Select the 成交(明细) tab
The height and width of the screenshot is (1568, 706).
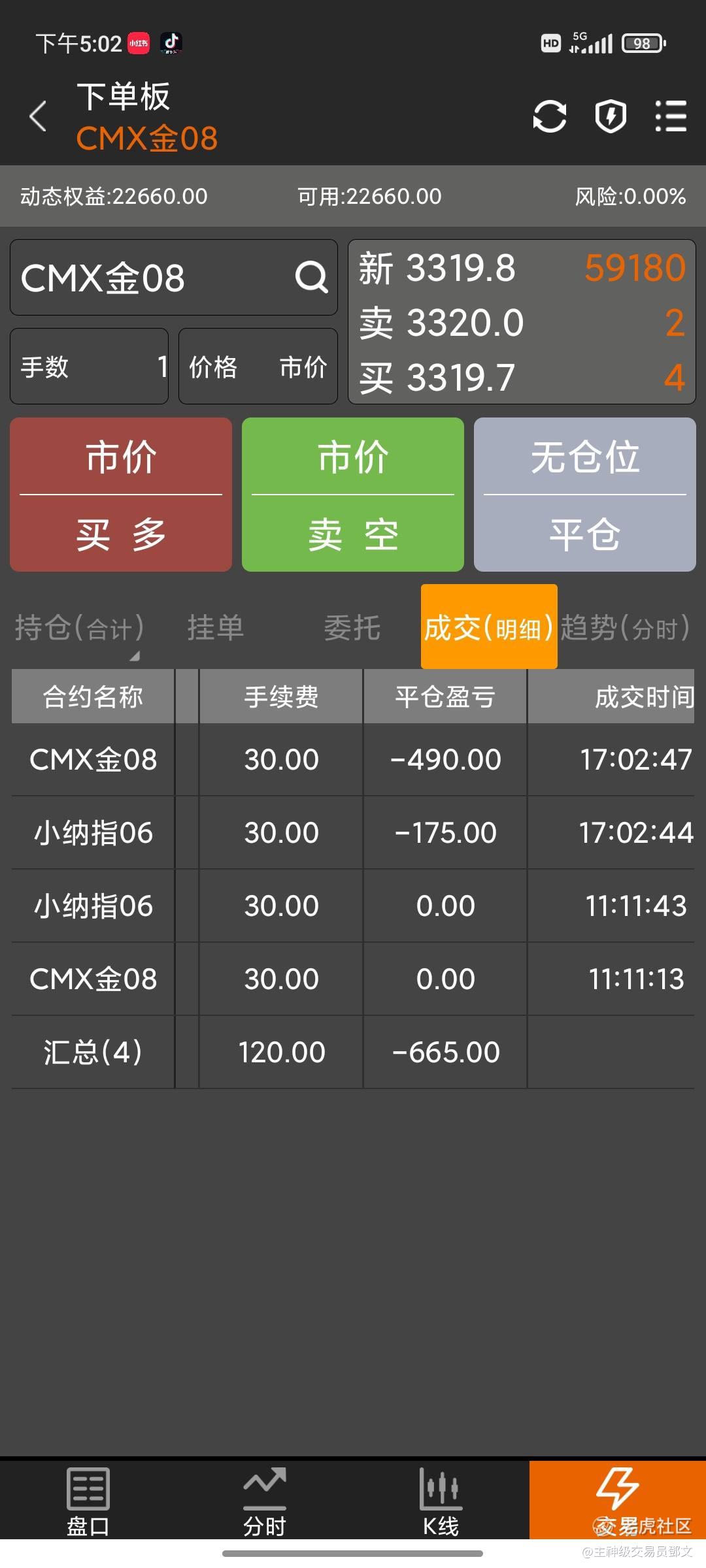pos(489,628)
